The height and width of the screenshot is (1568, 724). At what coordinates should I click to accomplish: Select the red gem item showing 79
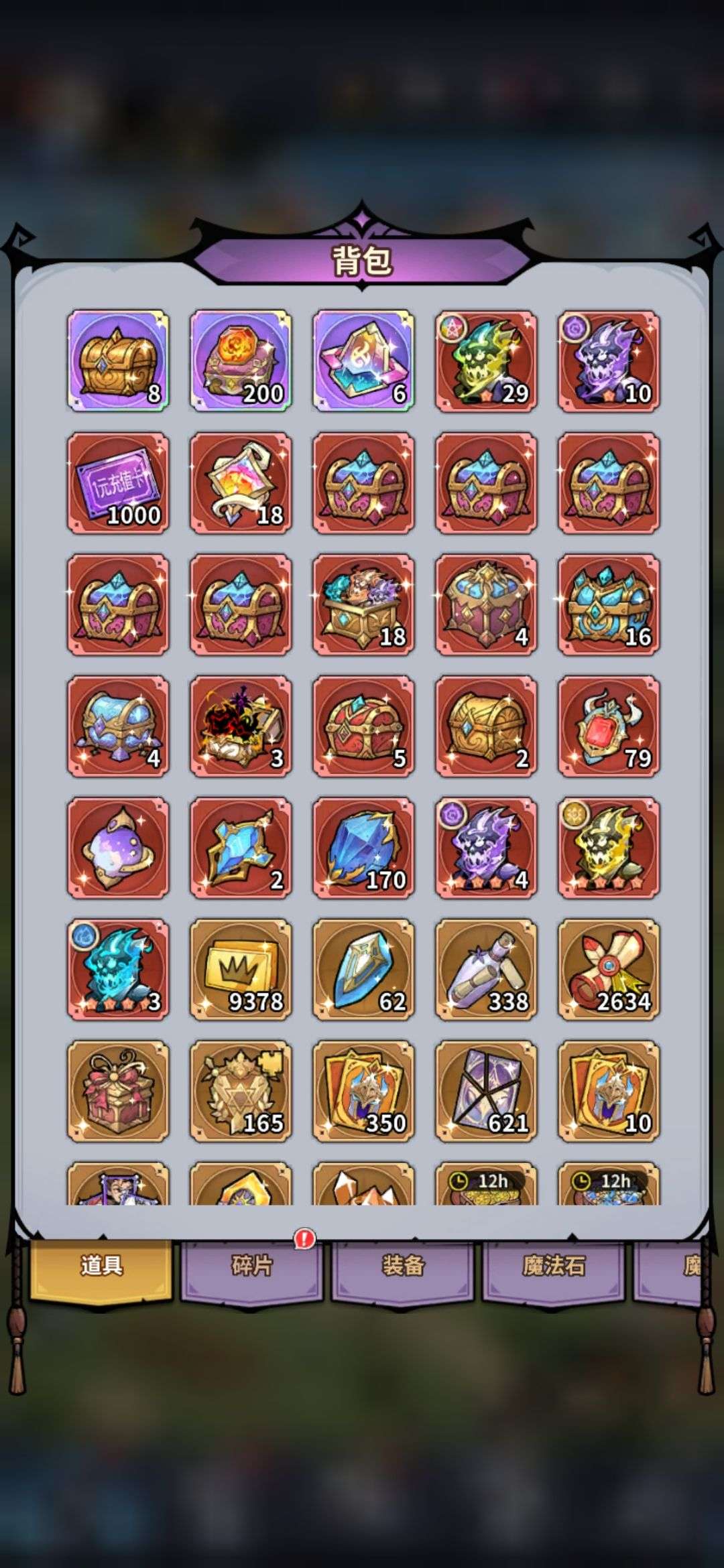(609, 726)
